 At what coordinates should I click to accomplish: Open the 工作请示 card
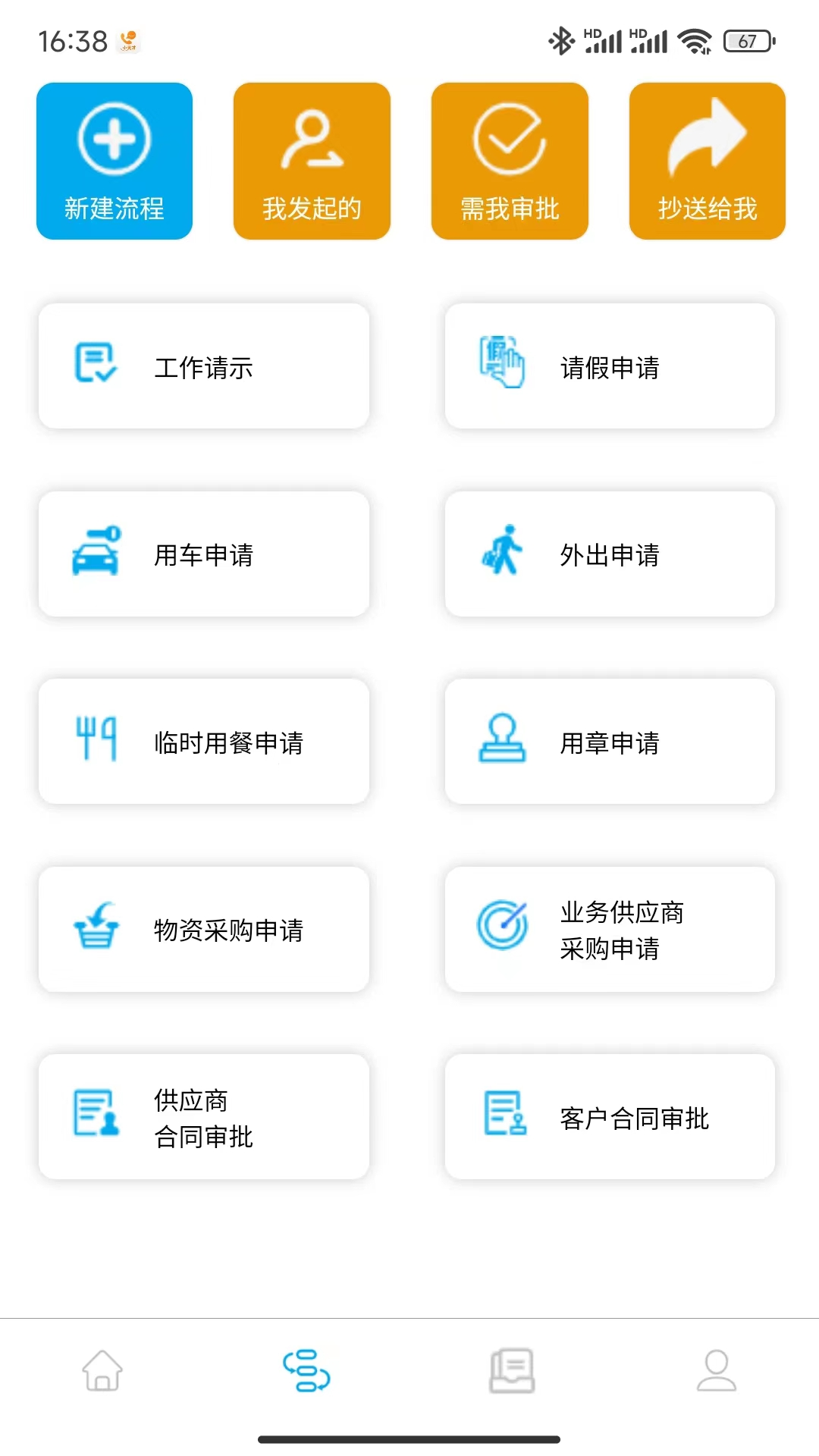[203, 366]
